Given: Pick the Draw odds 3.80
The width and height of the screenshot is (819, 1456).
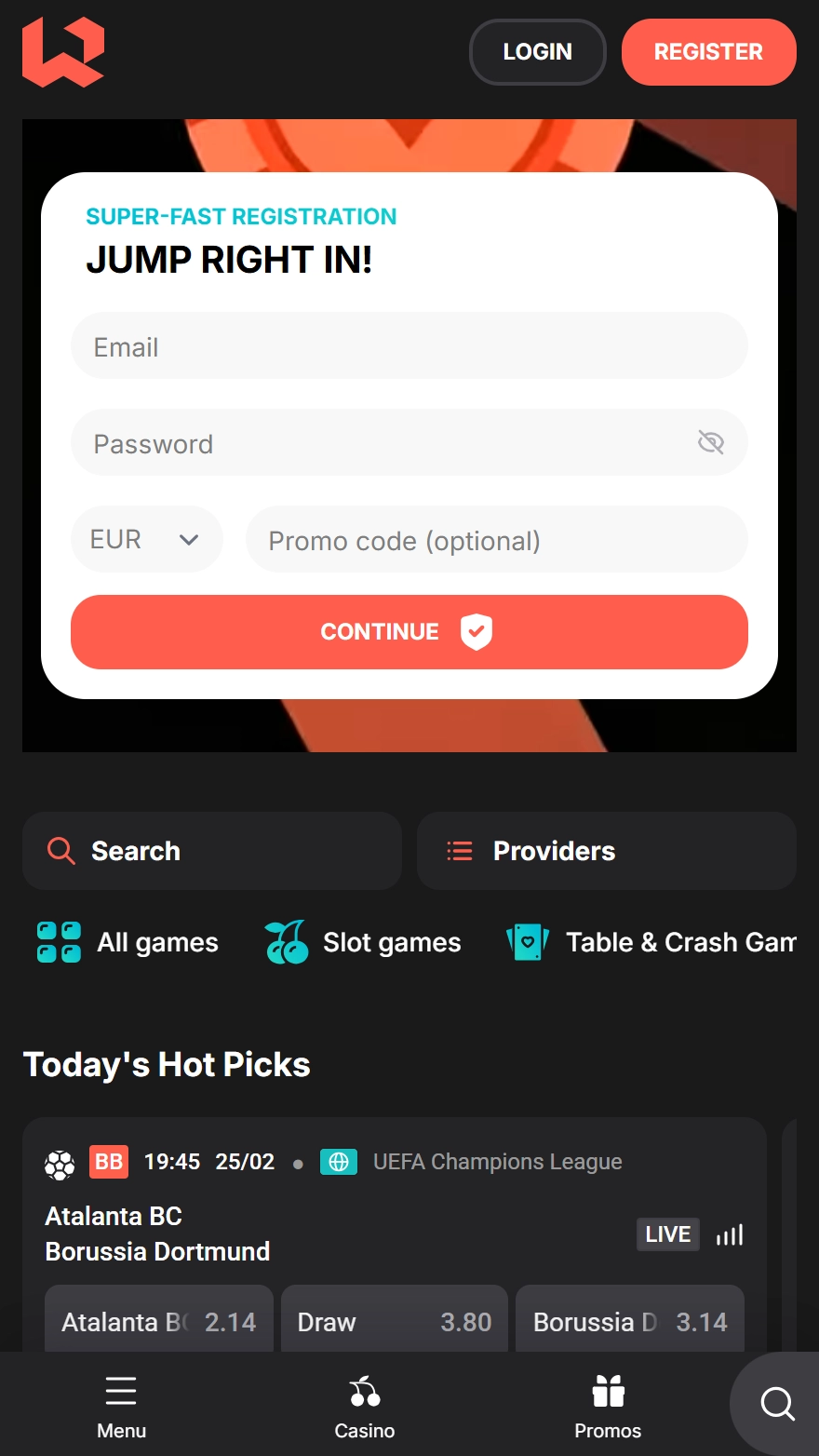Looking at the screenshot, I should click(x=395, y=1320).
